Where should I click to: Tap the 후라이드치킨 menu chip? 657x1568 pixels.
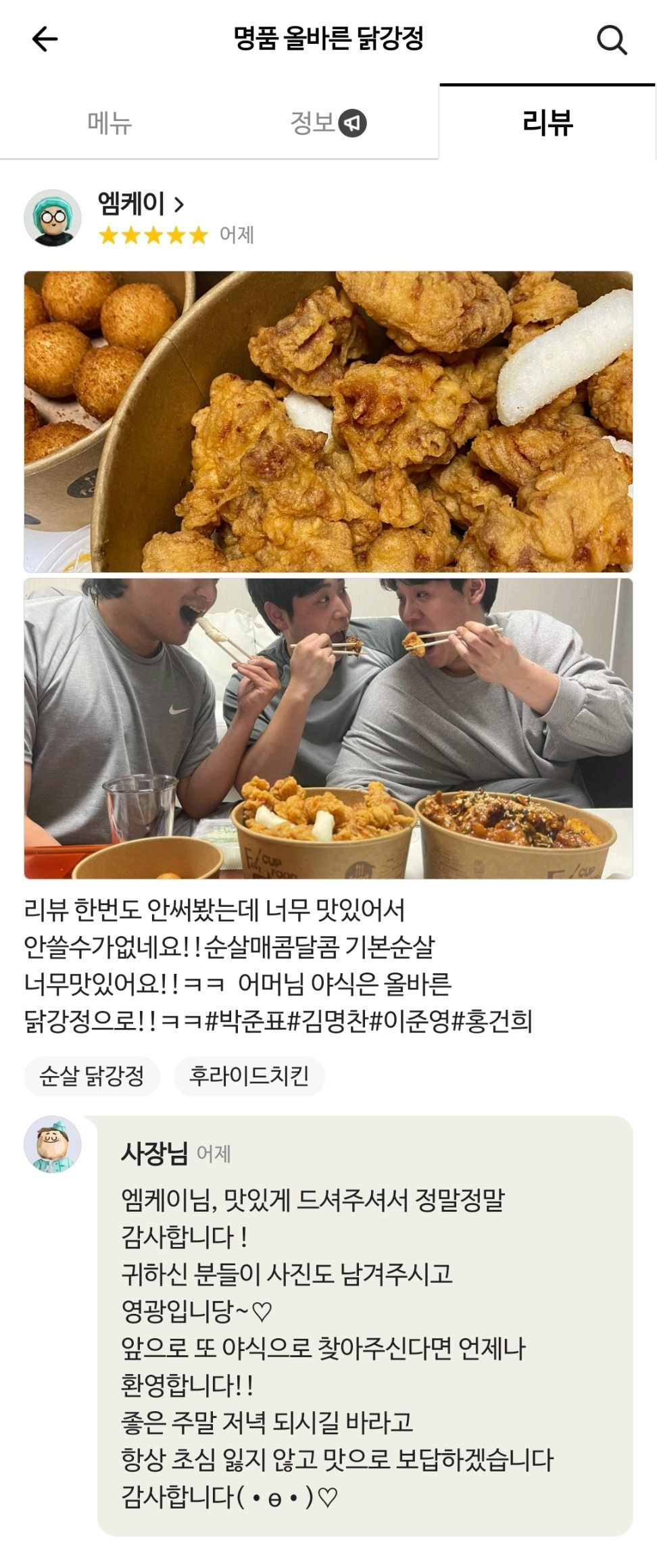[249, 1075]
